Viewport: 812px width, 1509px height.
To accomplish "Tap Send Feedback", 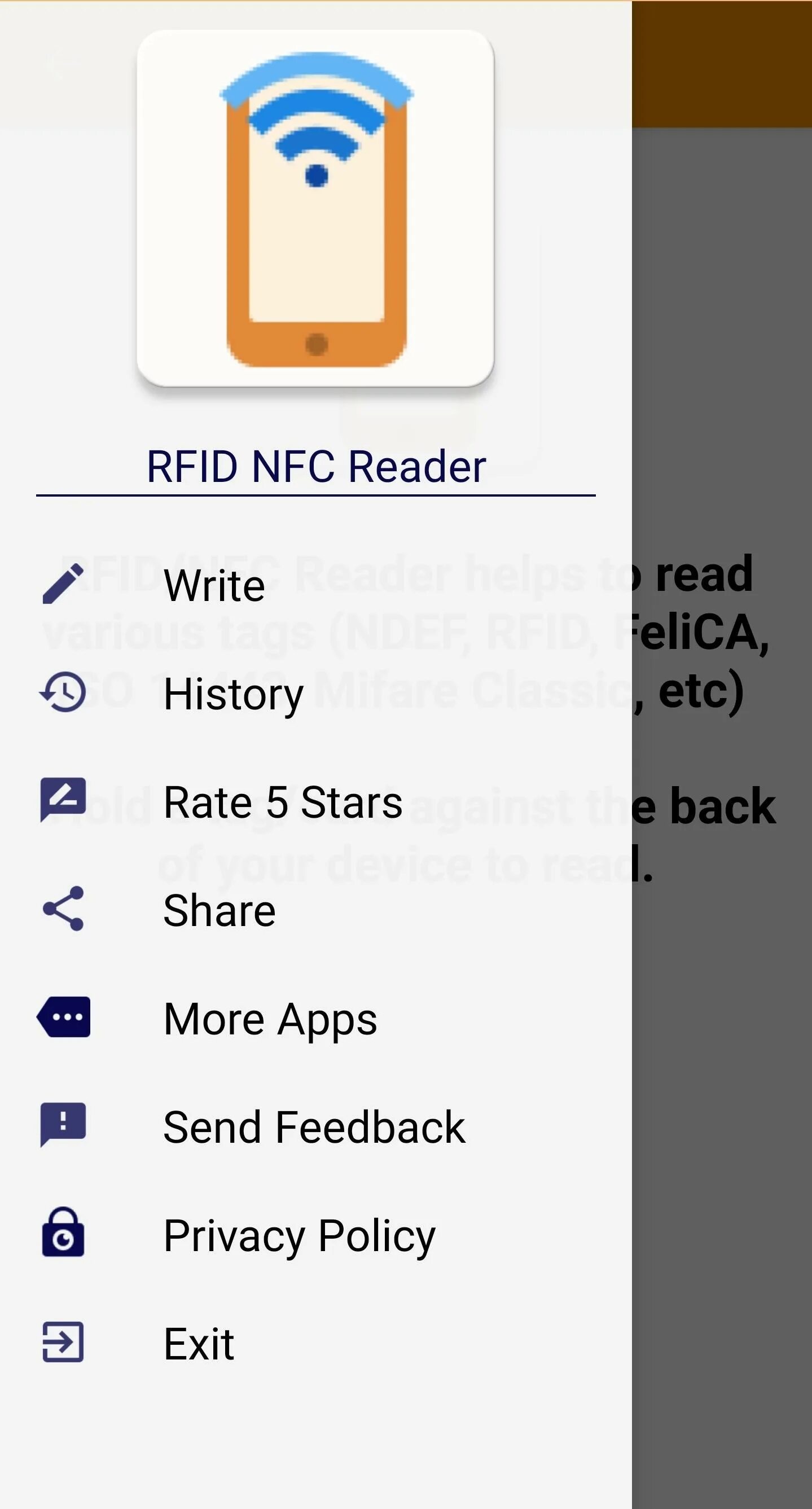I will pos(316,1126).
